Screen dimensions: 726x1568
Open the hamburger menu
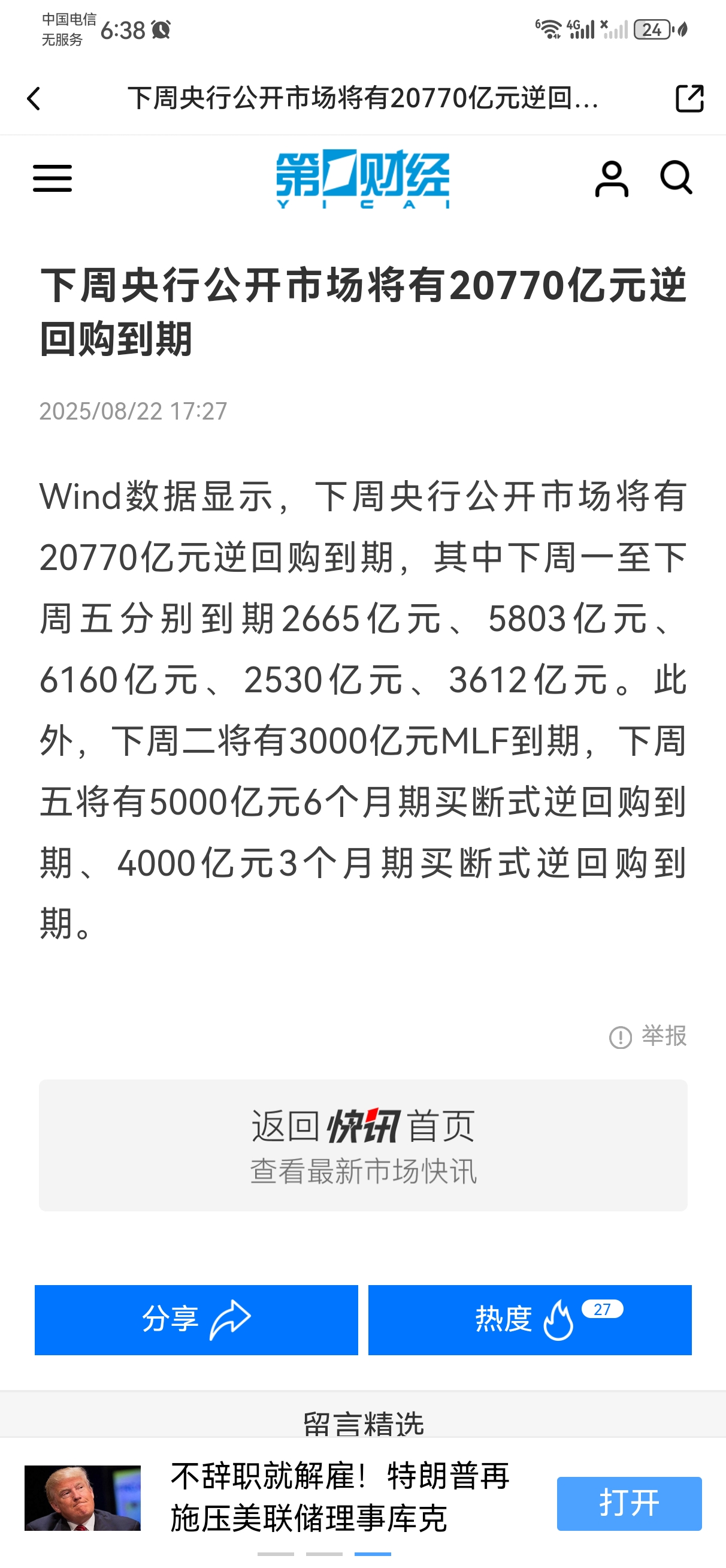[52, 179]
